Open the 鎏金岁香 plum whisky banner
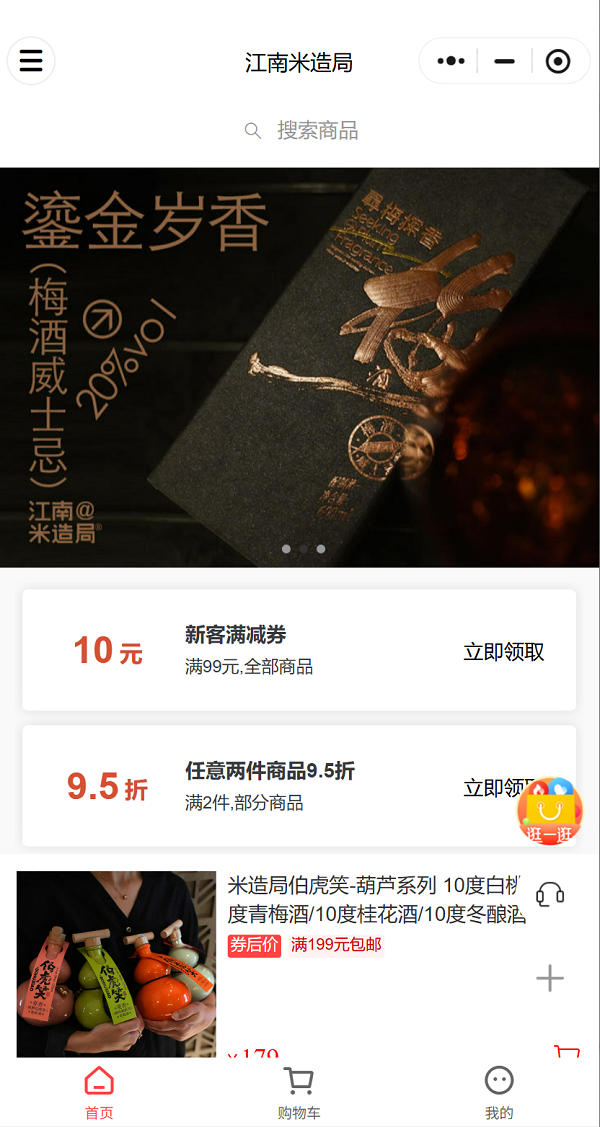 300,367
